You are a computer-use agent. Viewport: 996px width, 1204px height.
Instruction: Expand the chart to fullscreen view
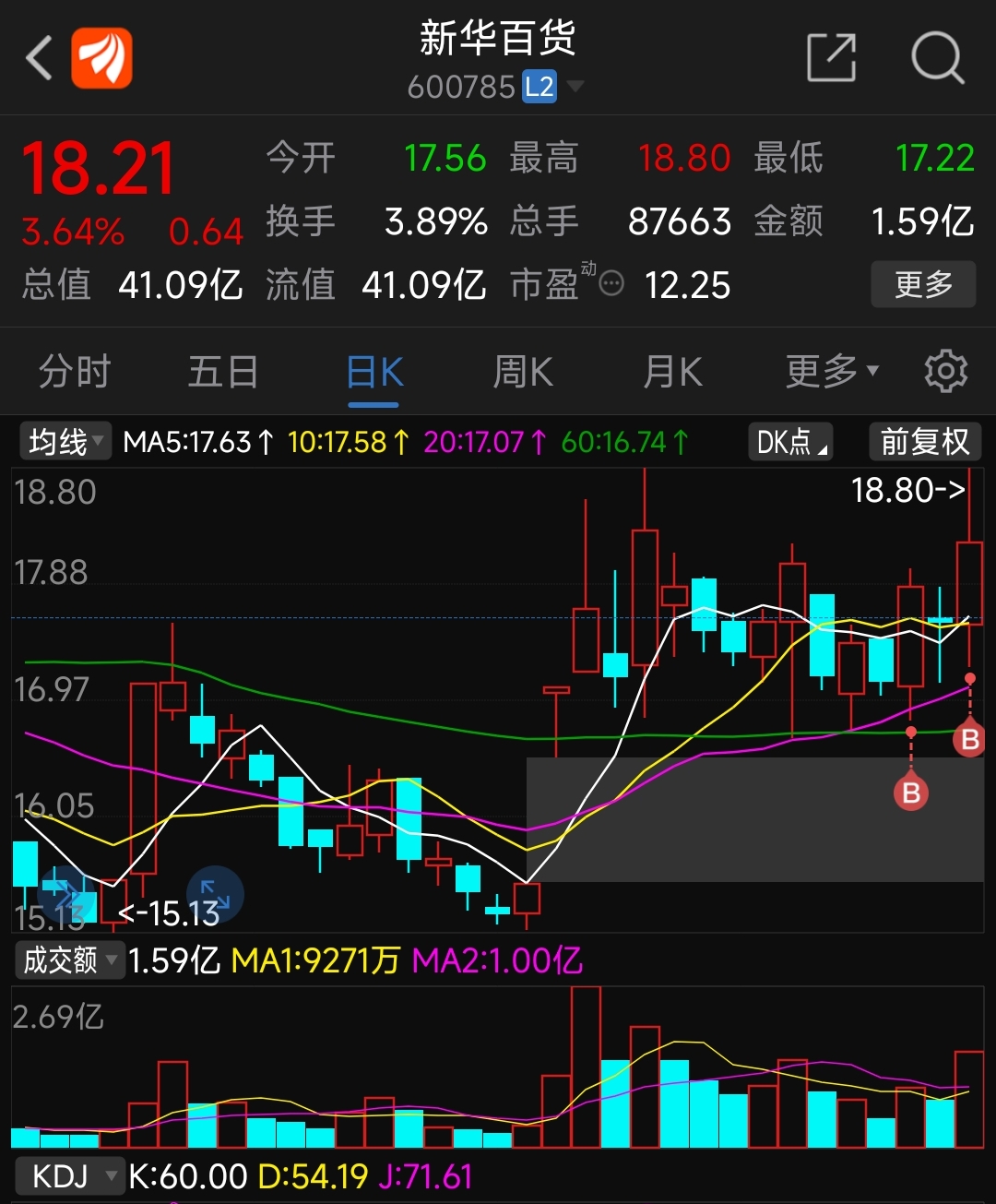tap(215, 894)
